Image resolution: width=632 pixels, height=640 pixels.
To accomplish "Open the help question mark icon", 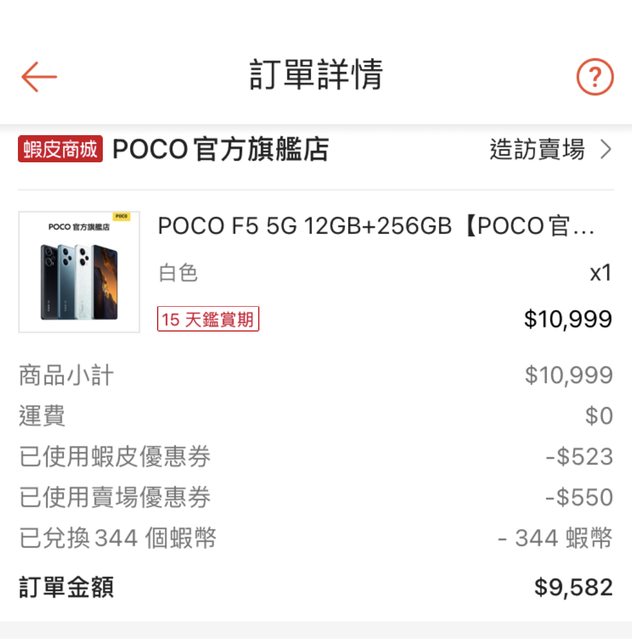I will tap(594, 76).
